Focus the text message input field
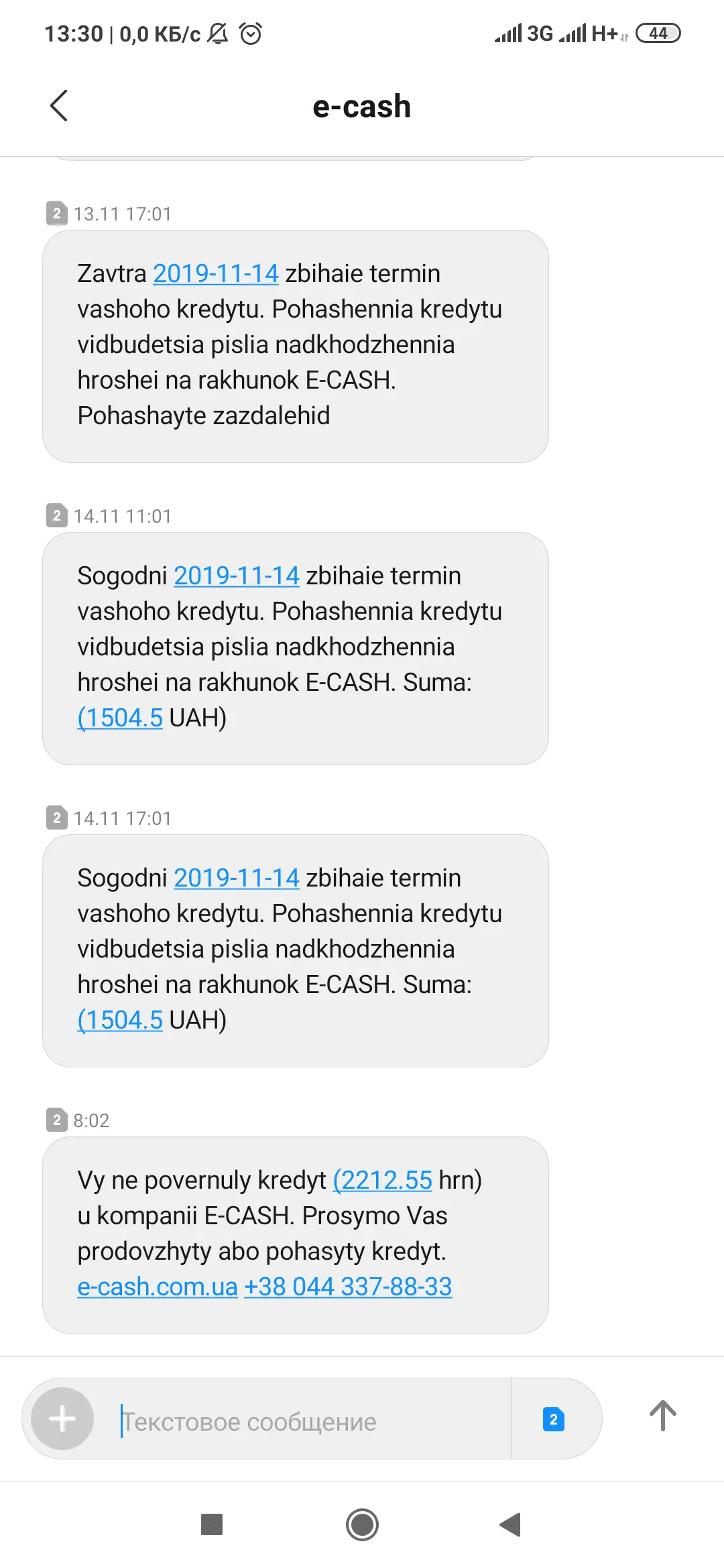Screen dimensions: 724x1568 click(x=308, y=1421)
